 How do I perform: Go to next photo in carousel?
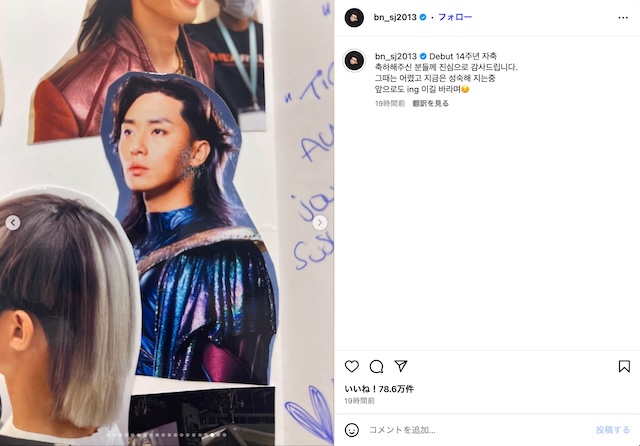320,223
